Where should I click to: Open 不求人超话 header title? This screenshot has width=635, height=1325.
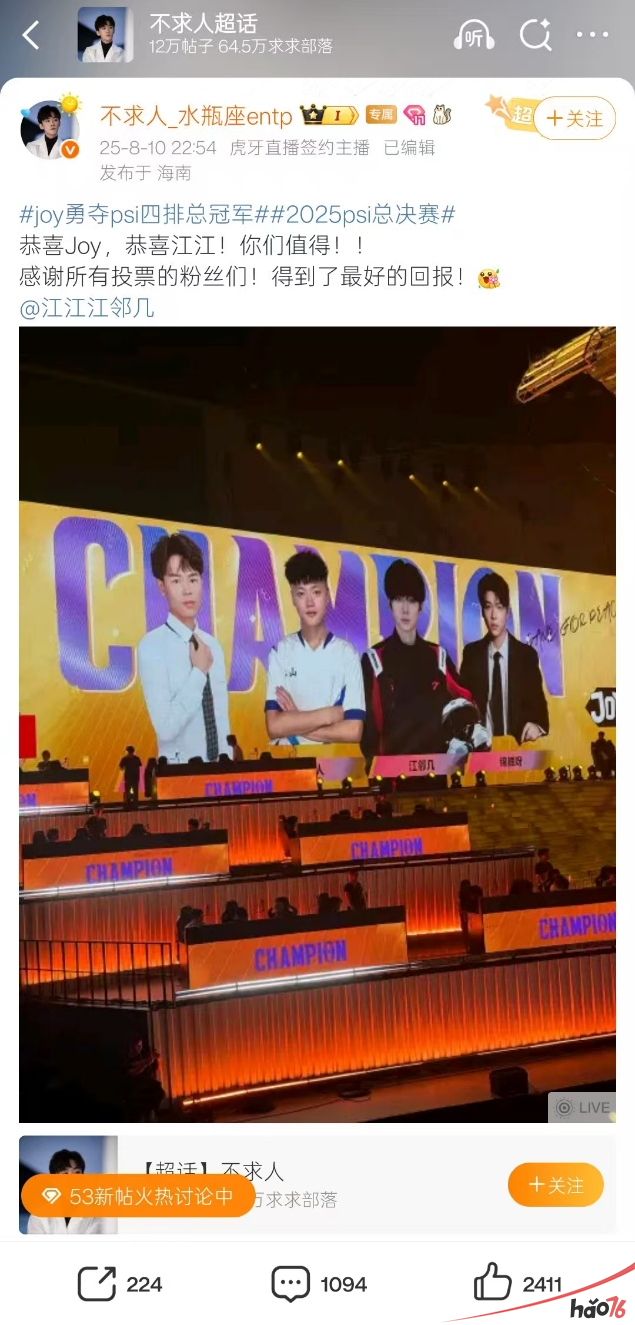(203, 22)
